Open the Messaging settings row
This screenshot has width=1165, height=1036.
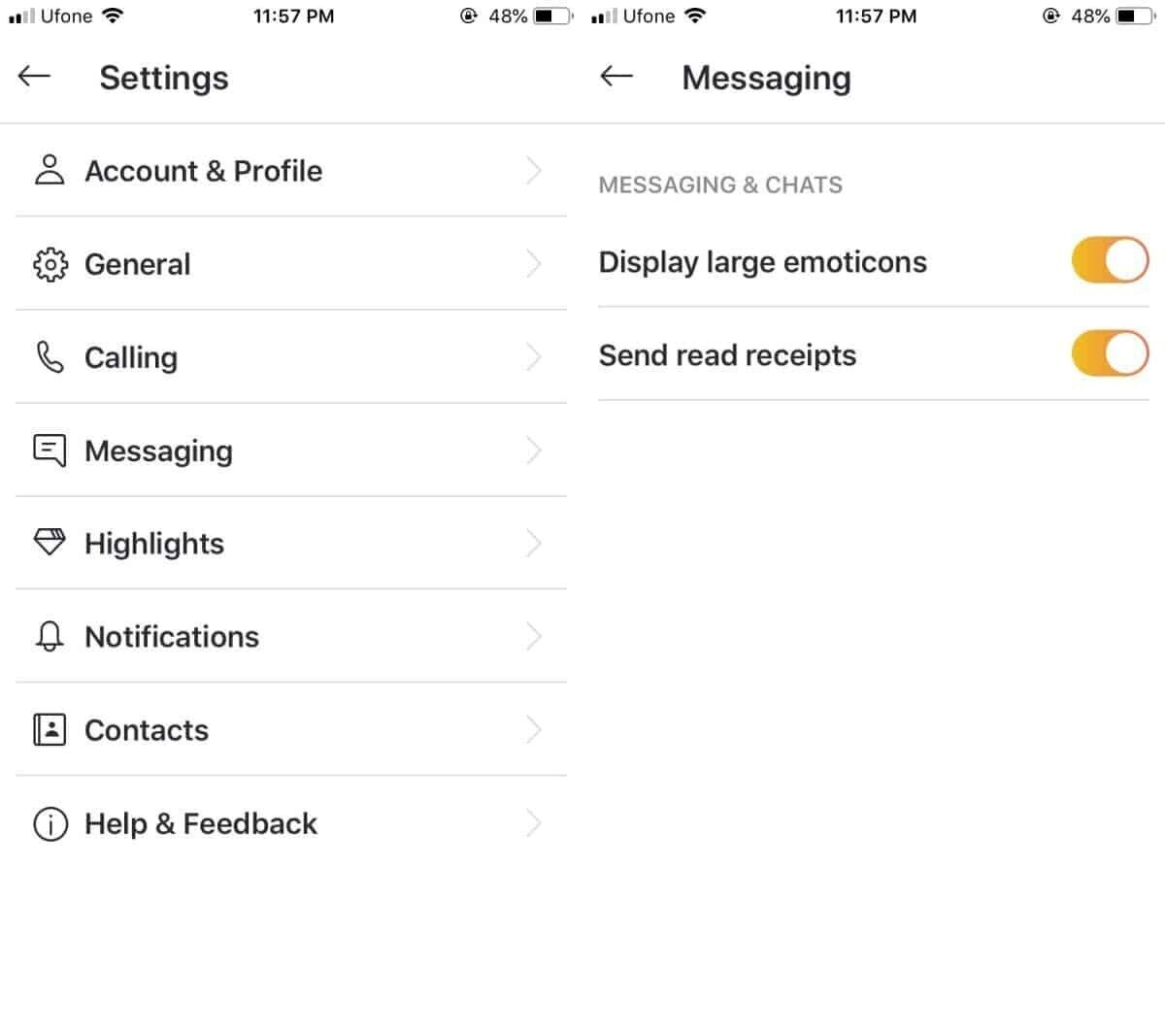(x=290, y=451)
